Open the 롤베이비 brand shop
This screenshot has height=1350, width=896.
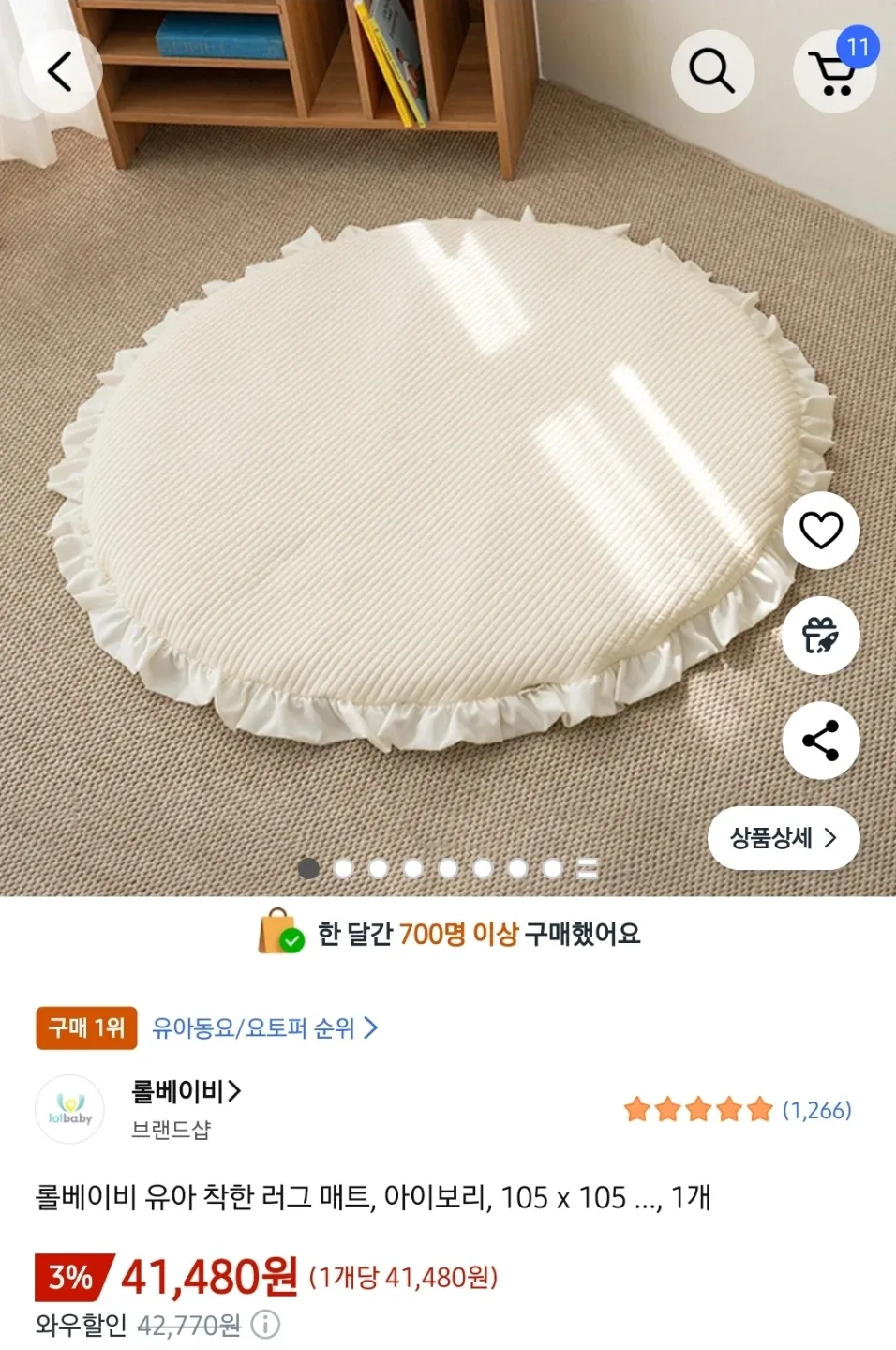186,1091
